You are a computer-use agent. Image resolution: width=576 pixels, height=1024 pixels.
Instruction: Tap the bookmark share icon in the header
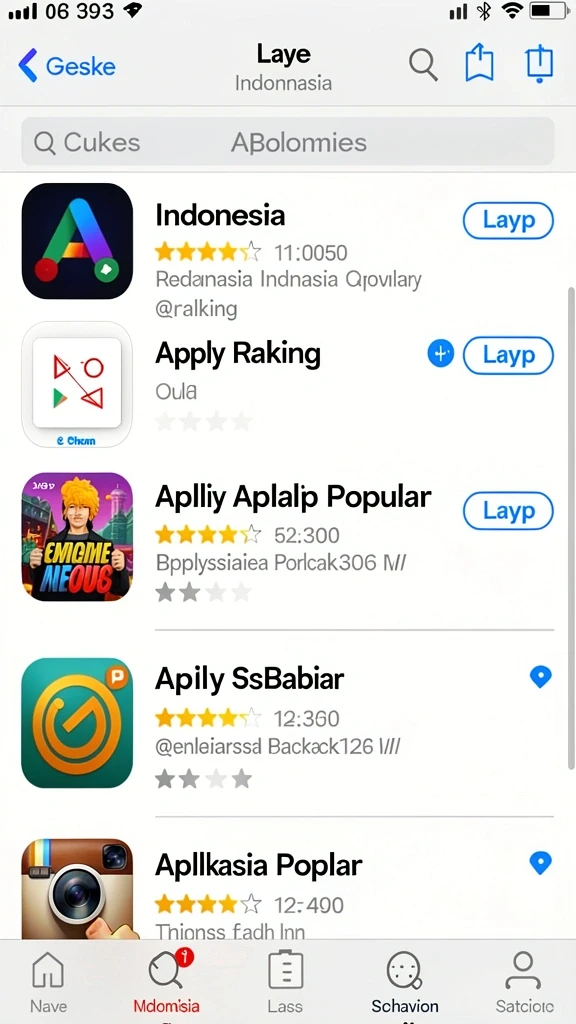(479, 65)
